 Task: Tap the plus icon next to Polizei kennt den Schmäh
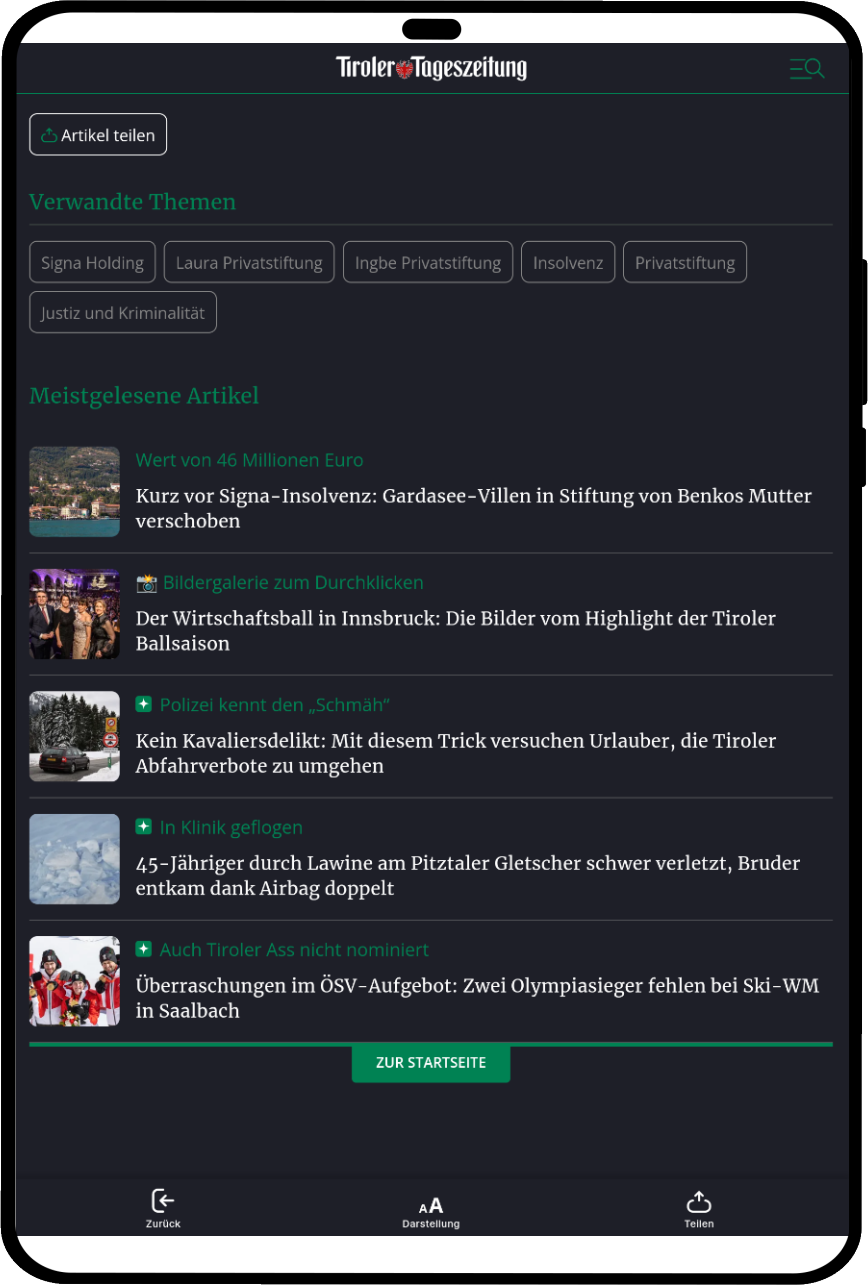tap(143, 704)
